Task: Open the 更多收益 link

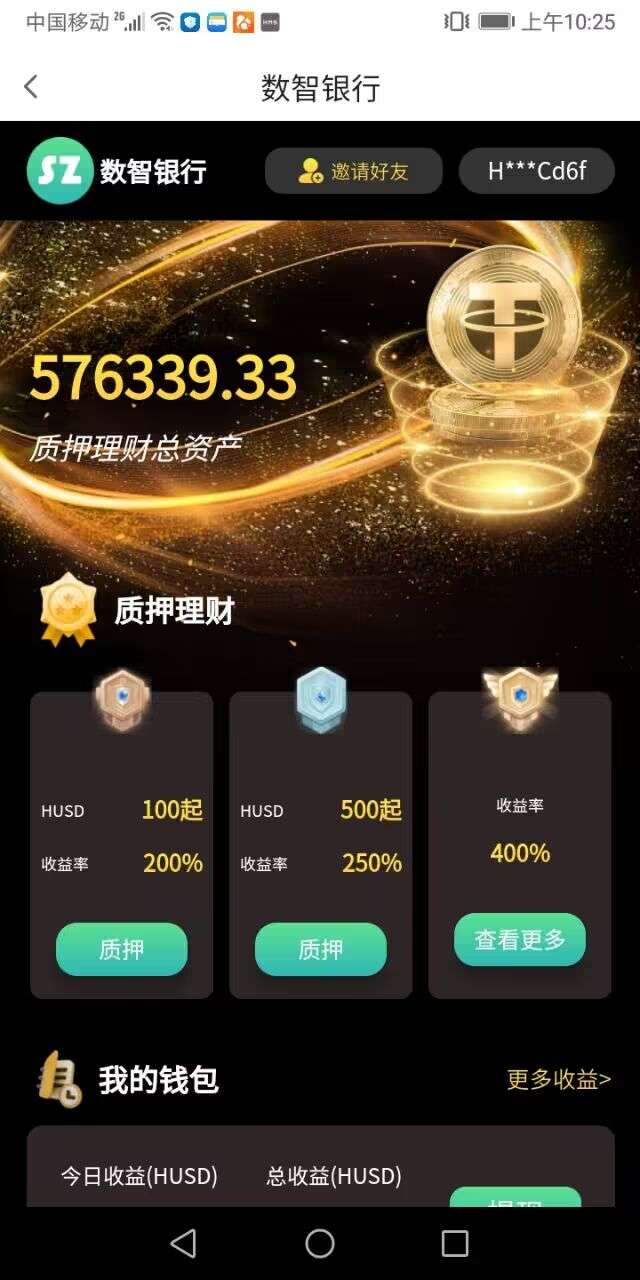Action: tap(558, 1080)
